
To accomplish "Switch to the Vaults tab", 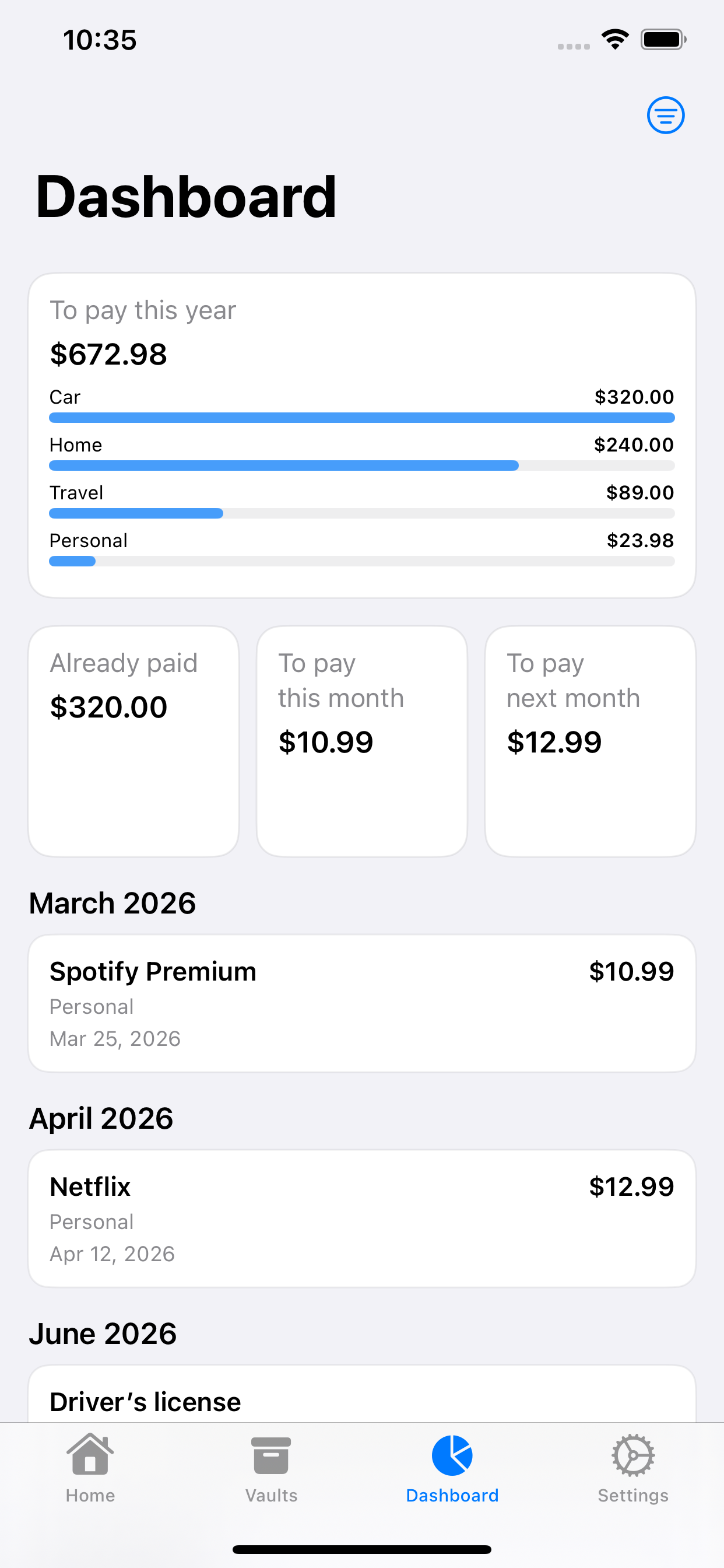I will pos(271,1468).
